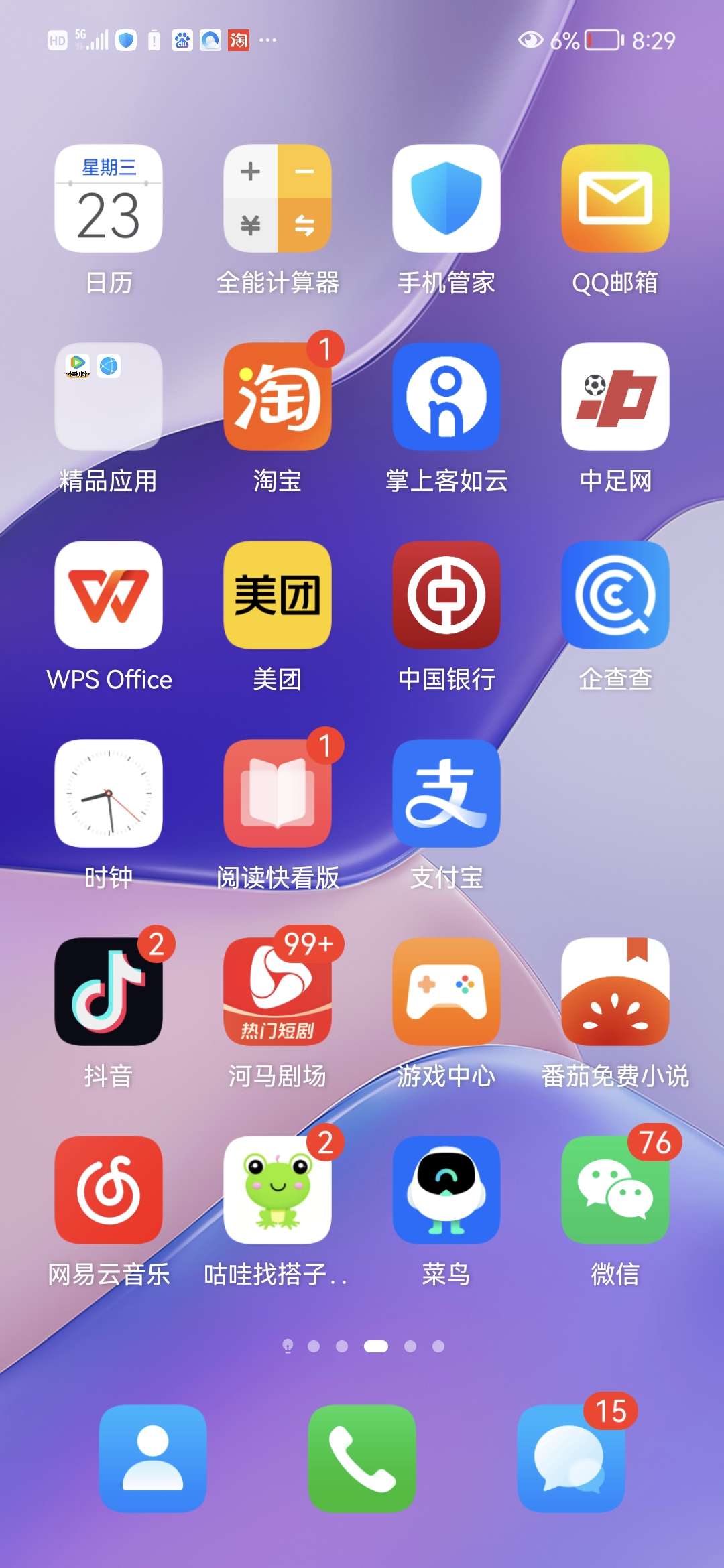Launch 全能计算器 calculator

278,199
